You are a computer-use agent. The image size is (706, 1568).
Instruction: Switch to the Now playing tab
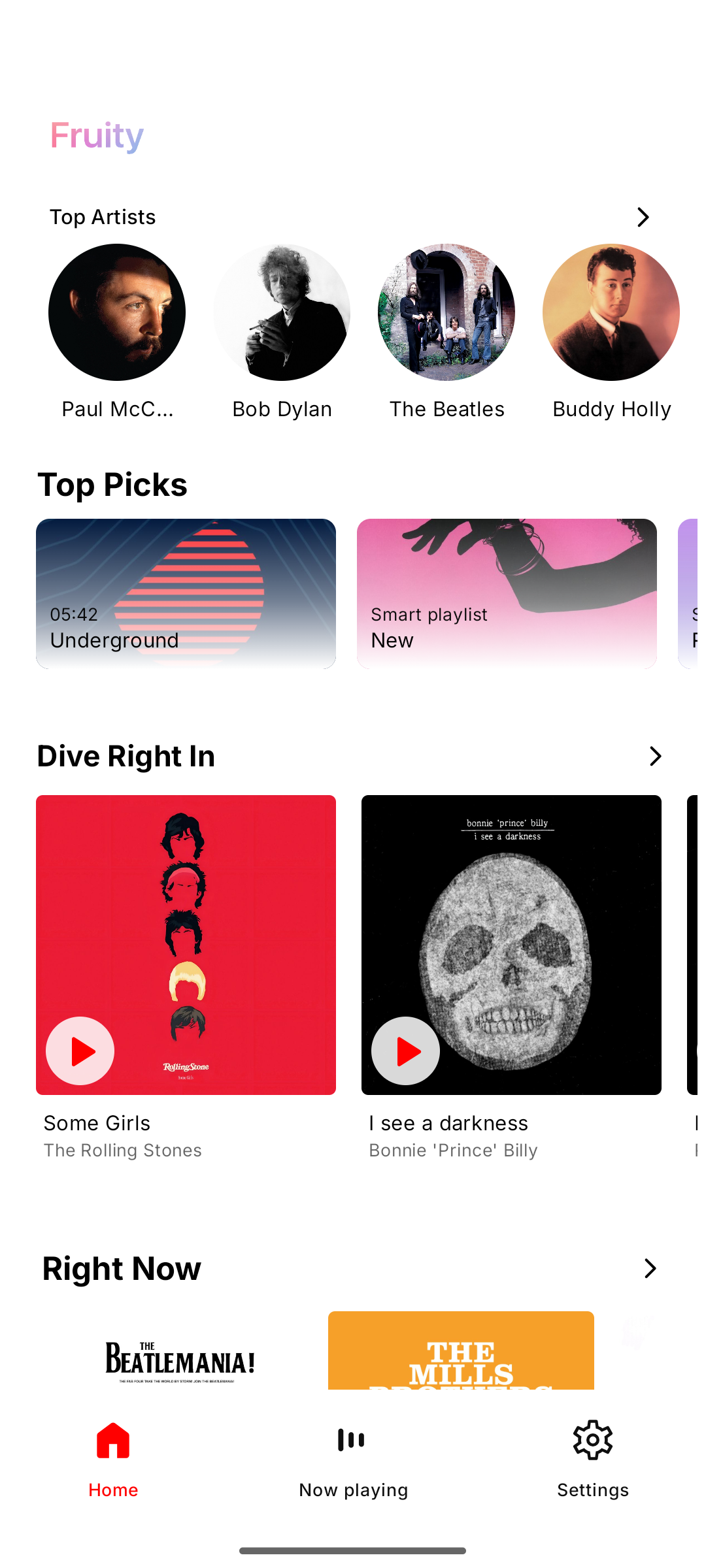coord(353,1458)
